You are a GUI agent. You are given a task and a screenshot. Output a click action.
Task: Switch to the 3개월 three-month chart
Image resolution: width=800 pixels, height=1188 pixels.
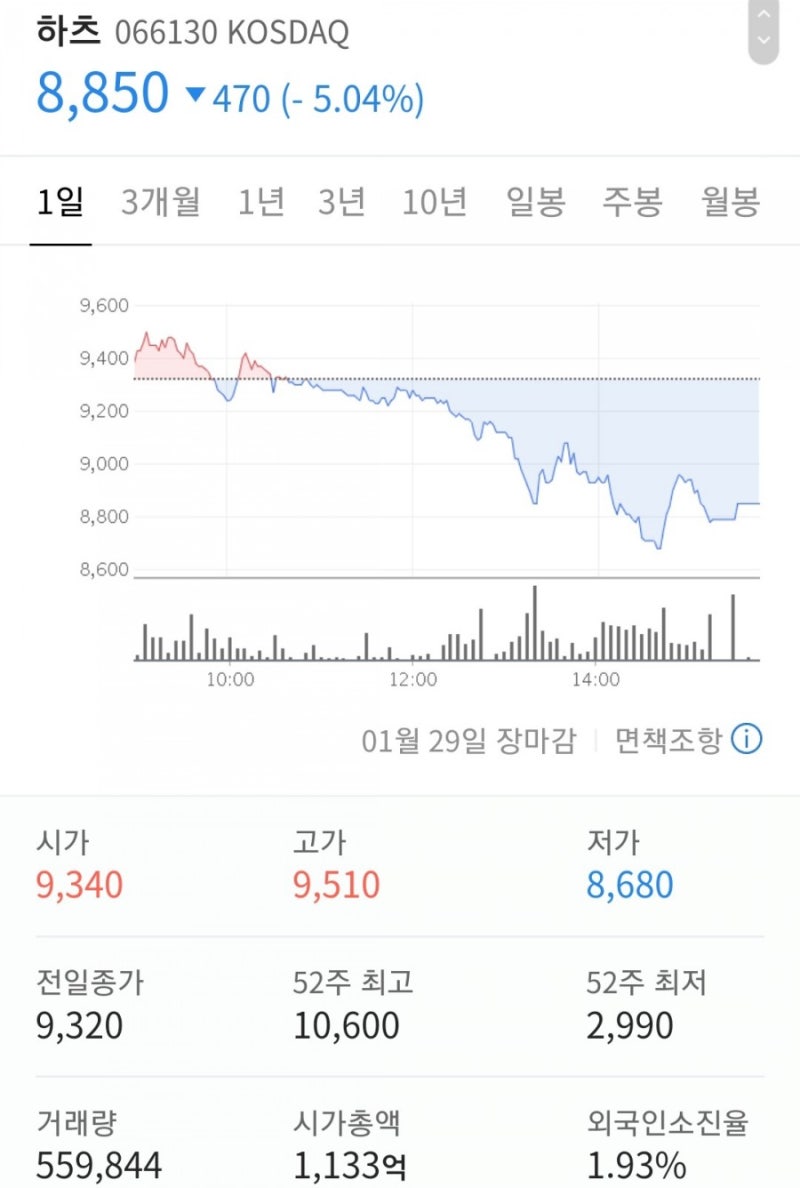click(160, 201)
